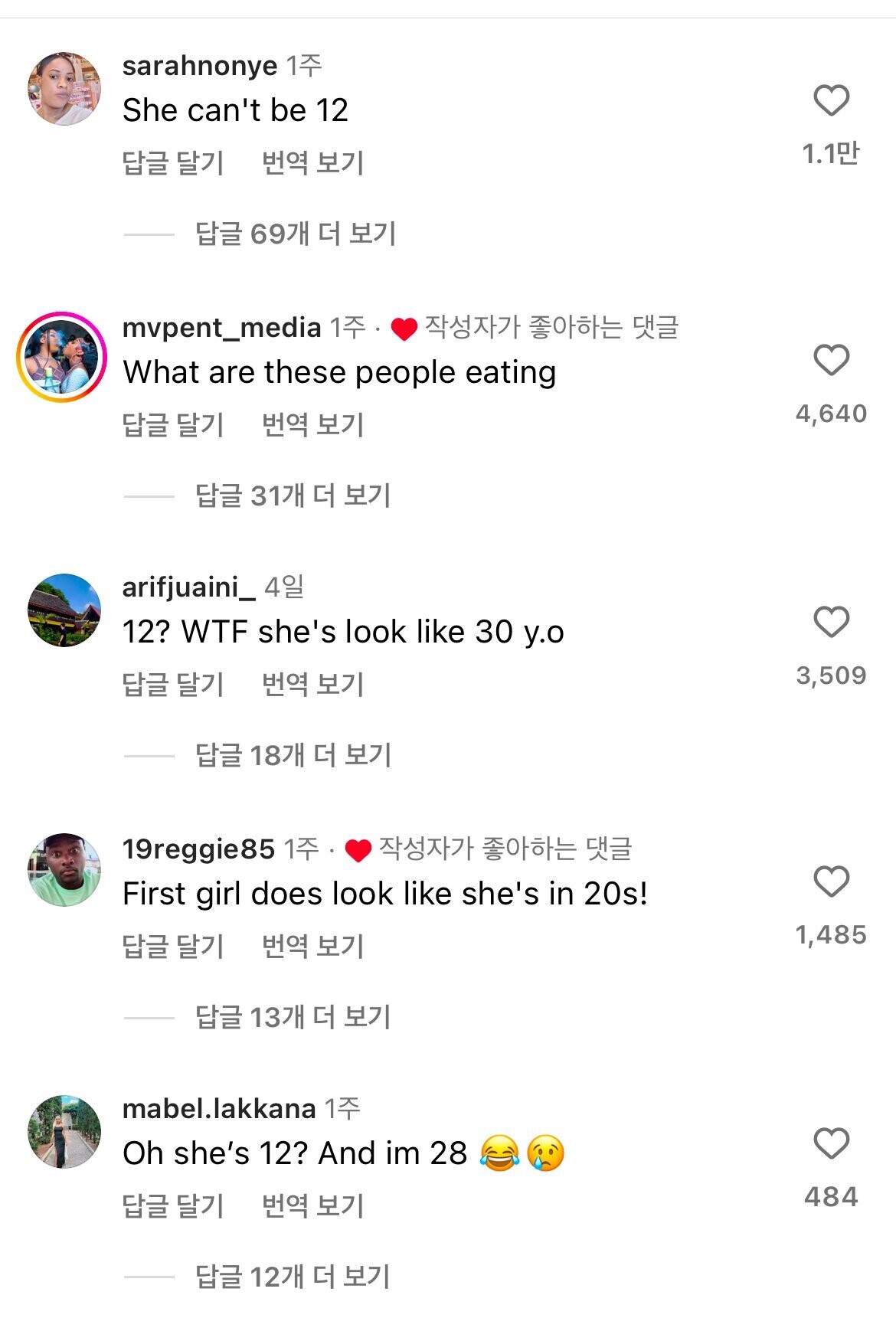View 12 more replies under mabel.lakkana
896x1318 pixels.
293,1277
